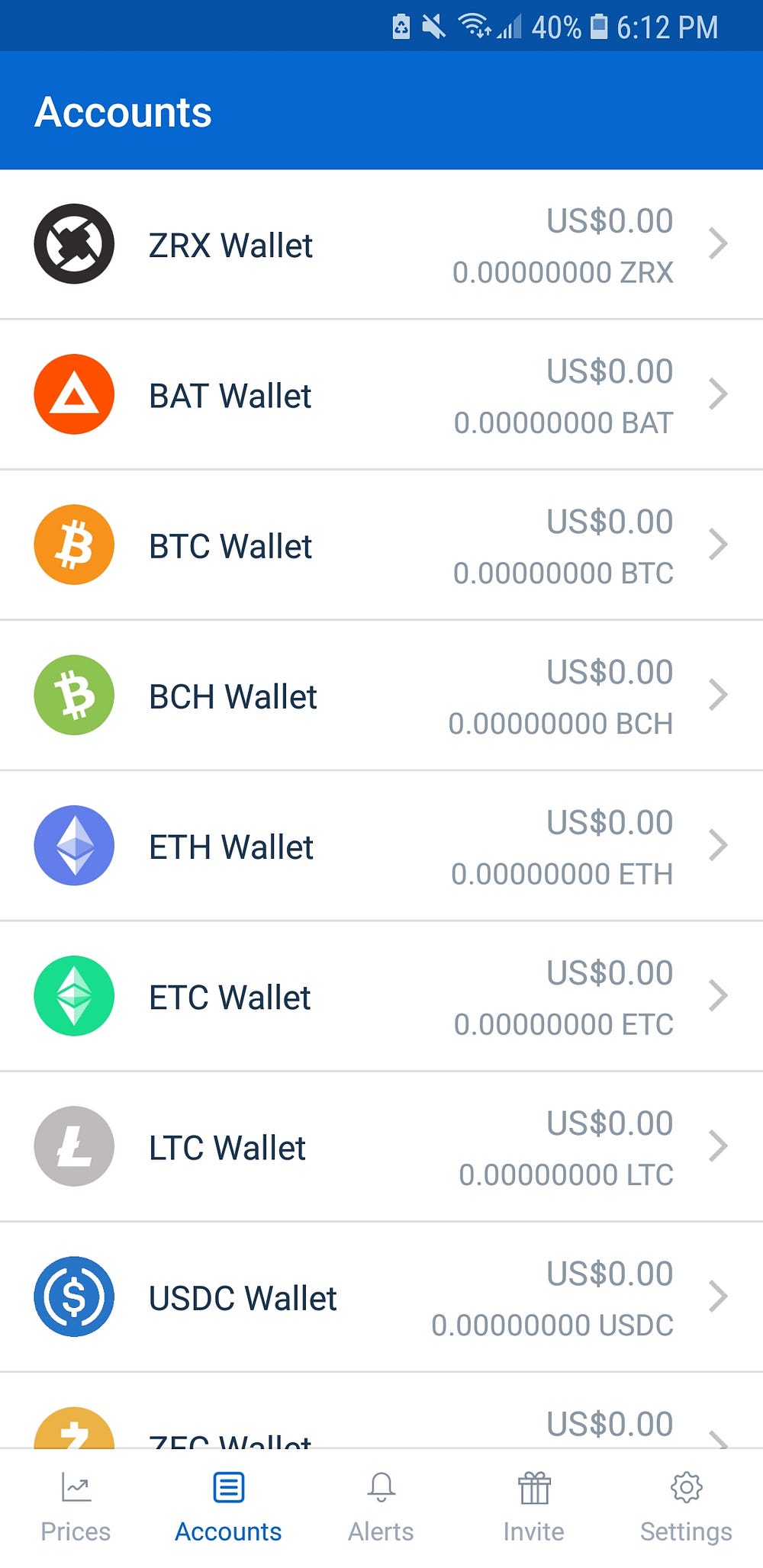The width and height of the screenshot is (763, 1568).
Task: Select the BTC Wallet row
Action: pyautogui.click(x=381, y=545)
